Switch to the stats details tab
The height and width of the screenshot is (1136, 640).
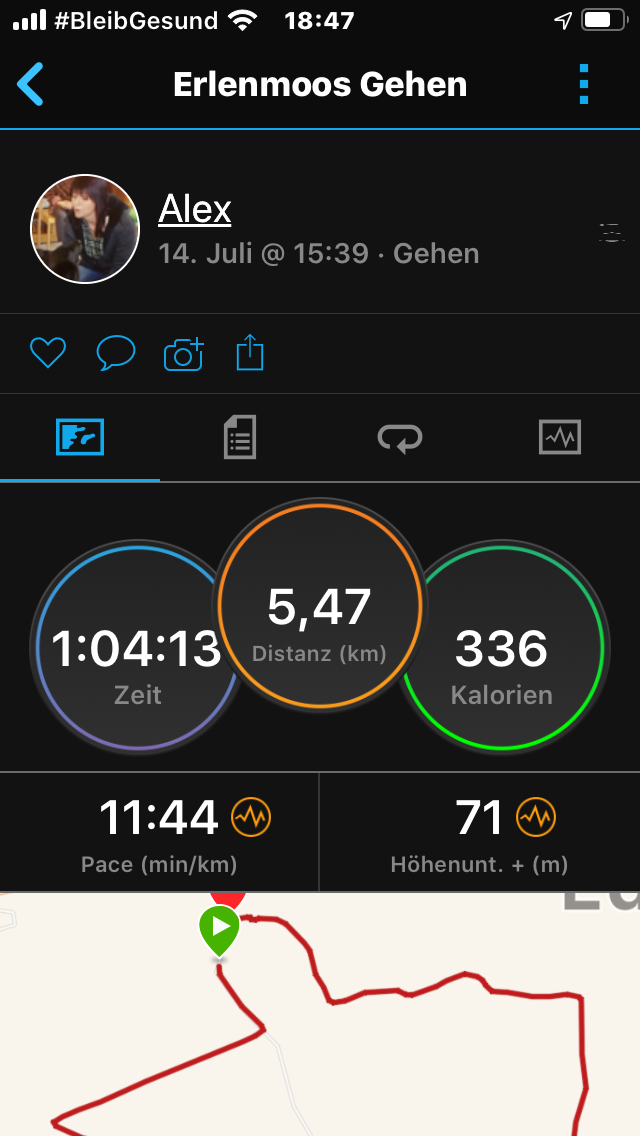tap(240, 438)
